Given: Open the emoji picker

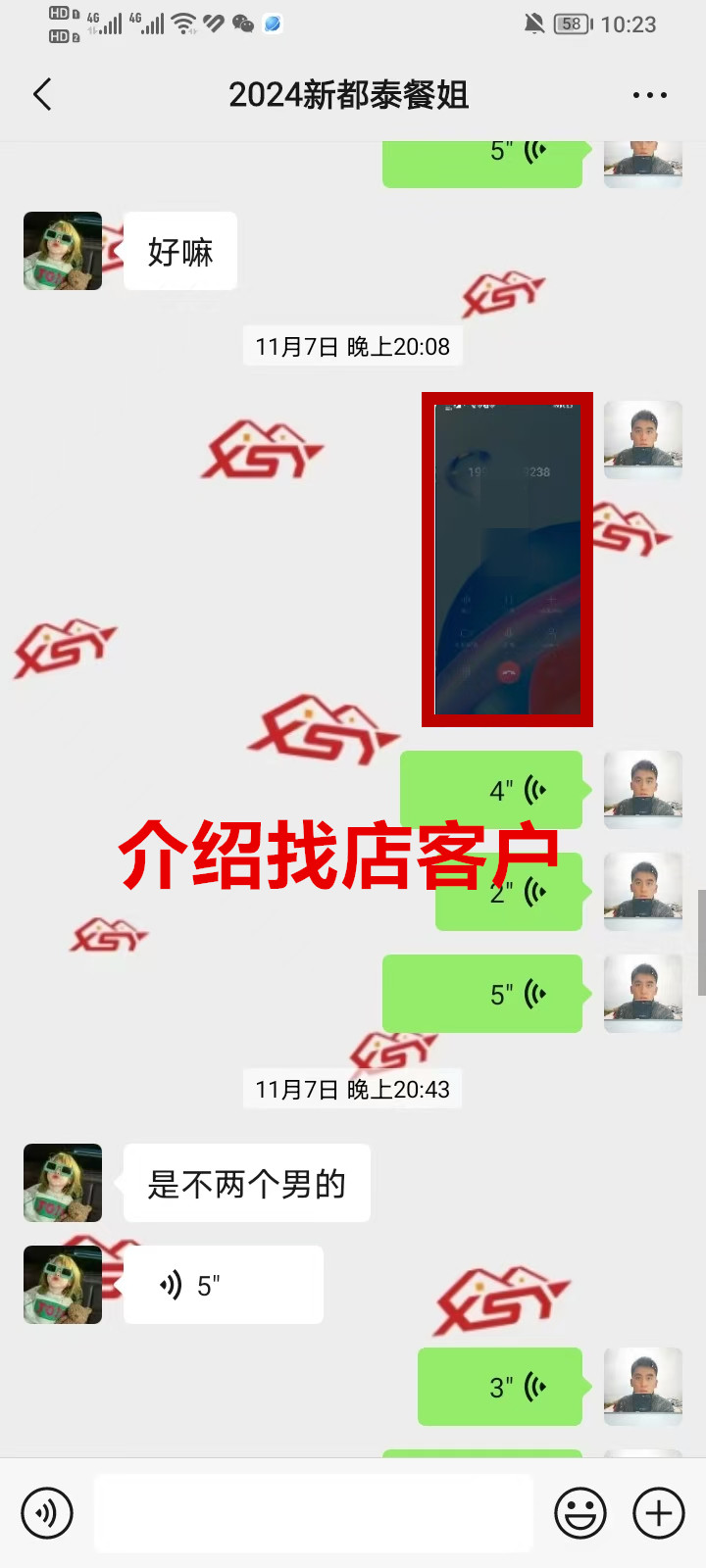Looking at the screenshot, I should (580, 1513).
